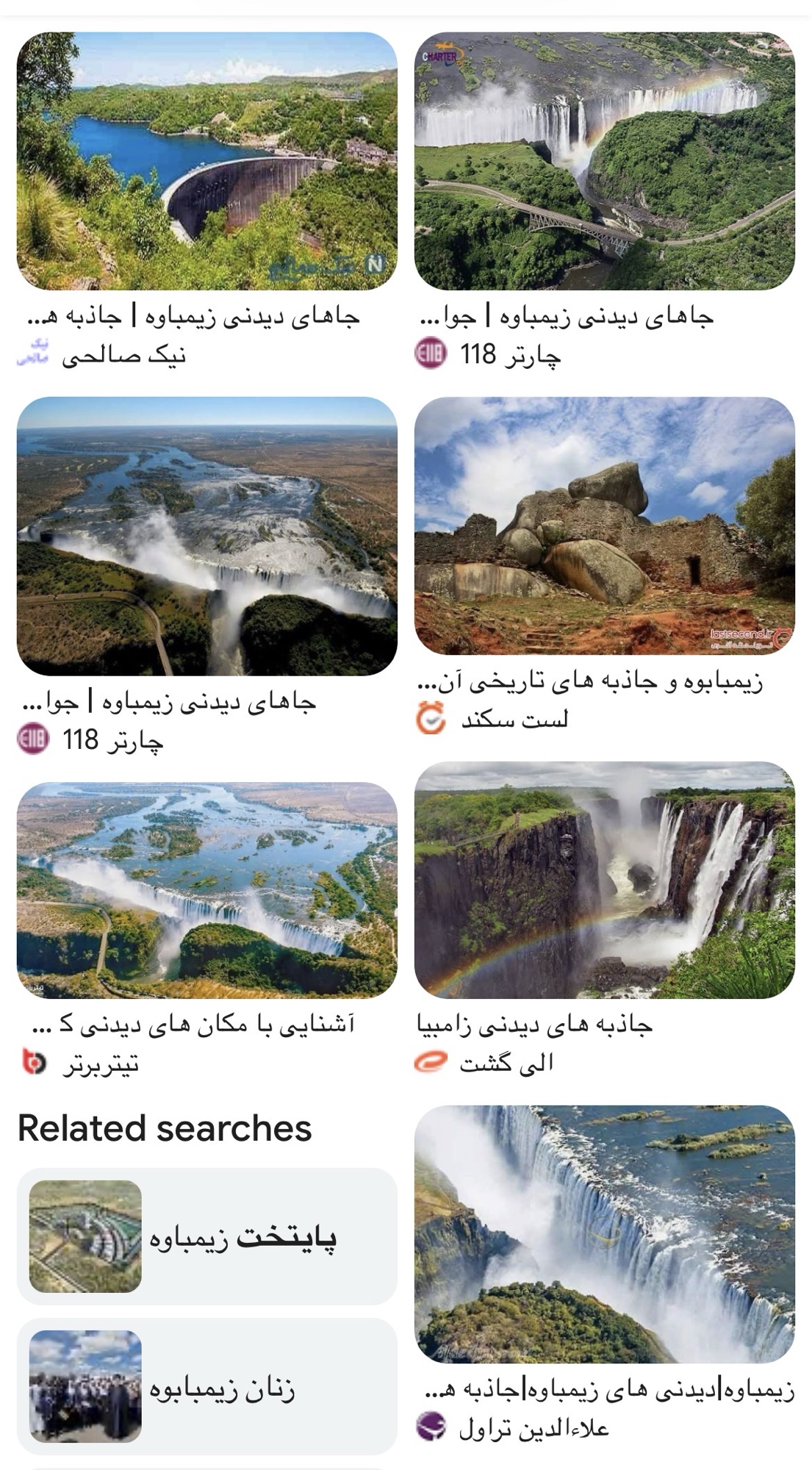View the stone ruins result from لست سکند
The image size is (812, 1470).
coord(604,526)
